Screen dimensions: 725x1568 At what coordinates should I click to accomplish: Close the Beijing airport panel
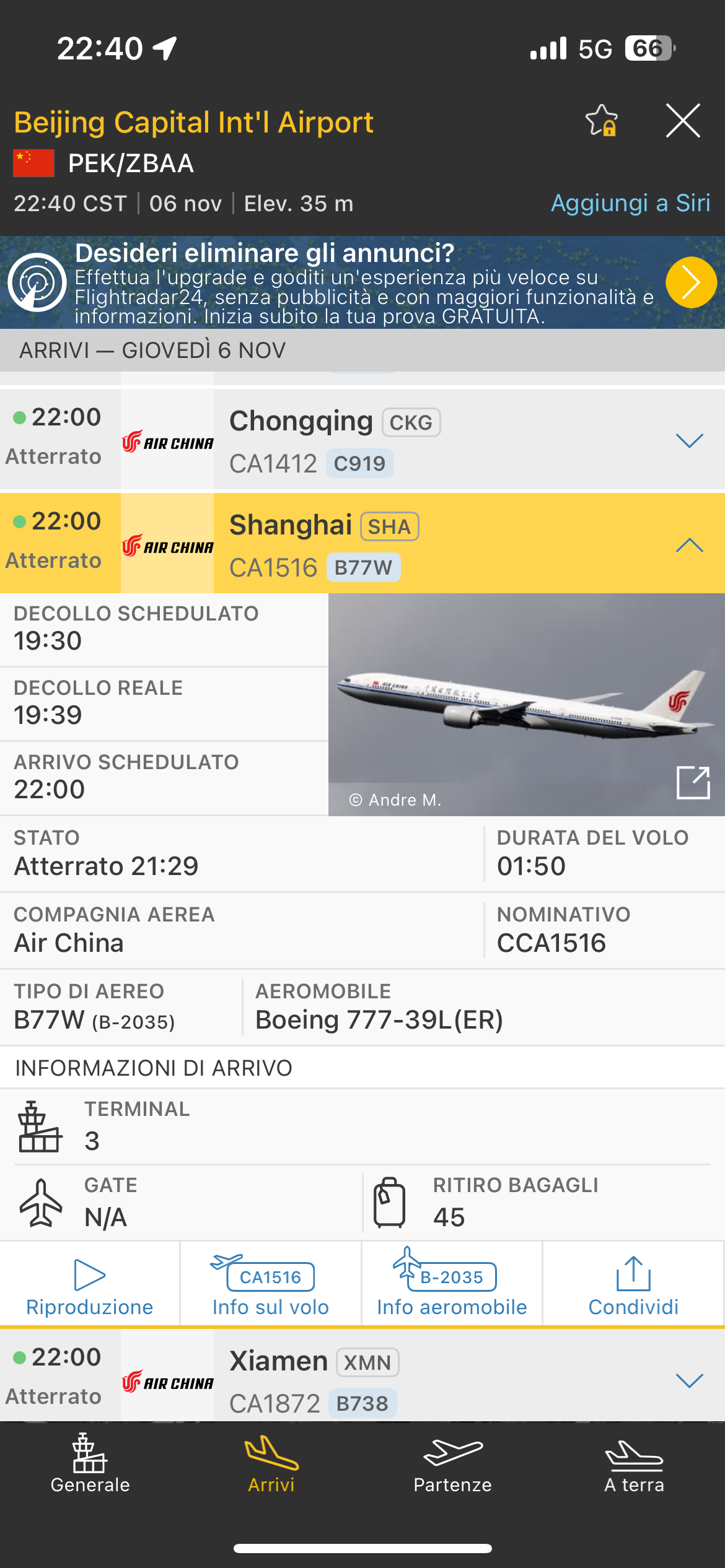[683, 121]
